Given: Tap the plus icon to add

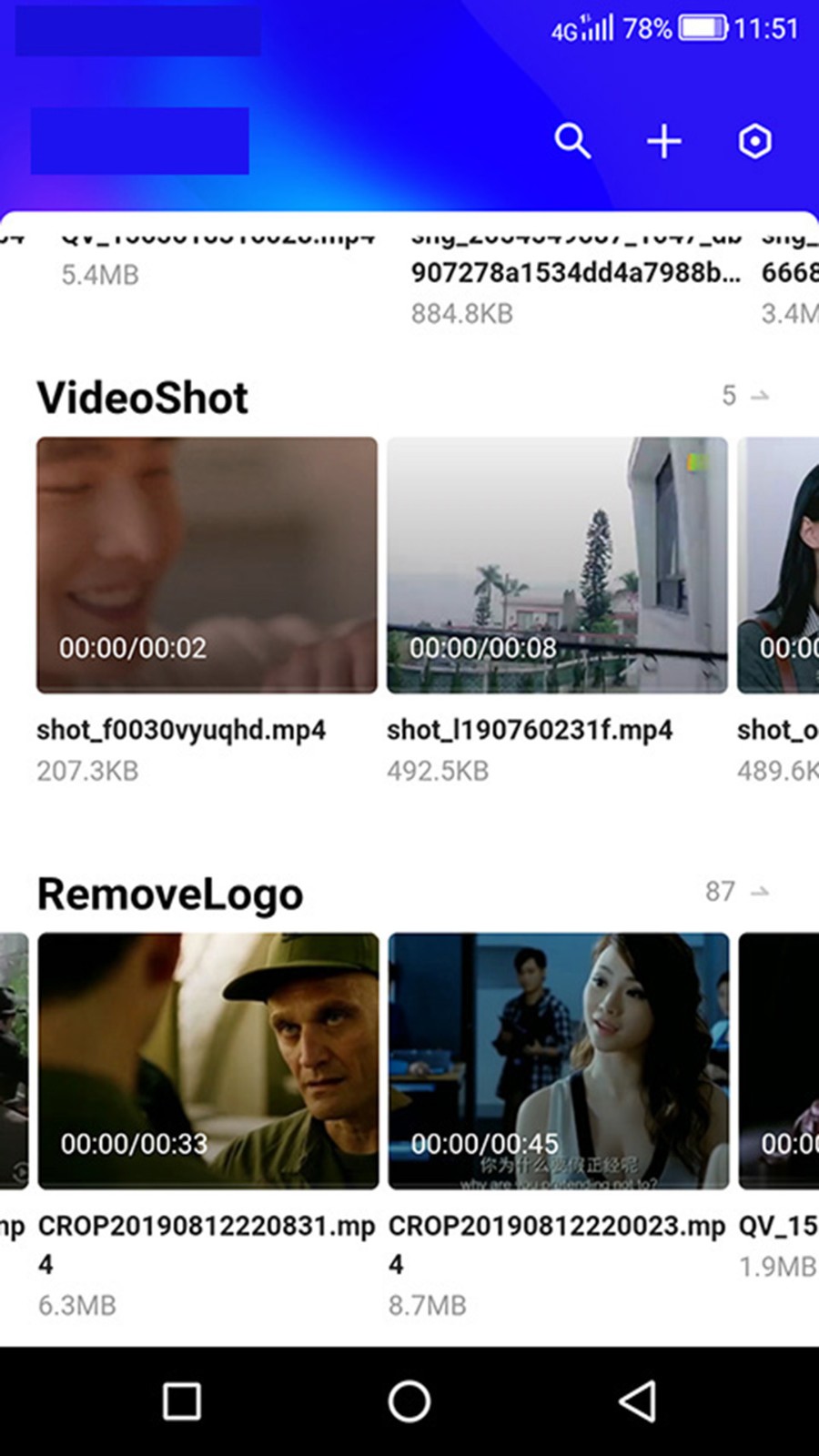Looking at the screenshot, I should pyautogui.click(x=664, y=141).
